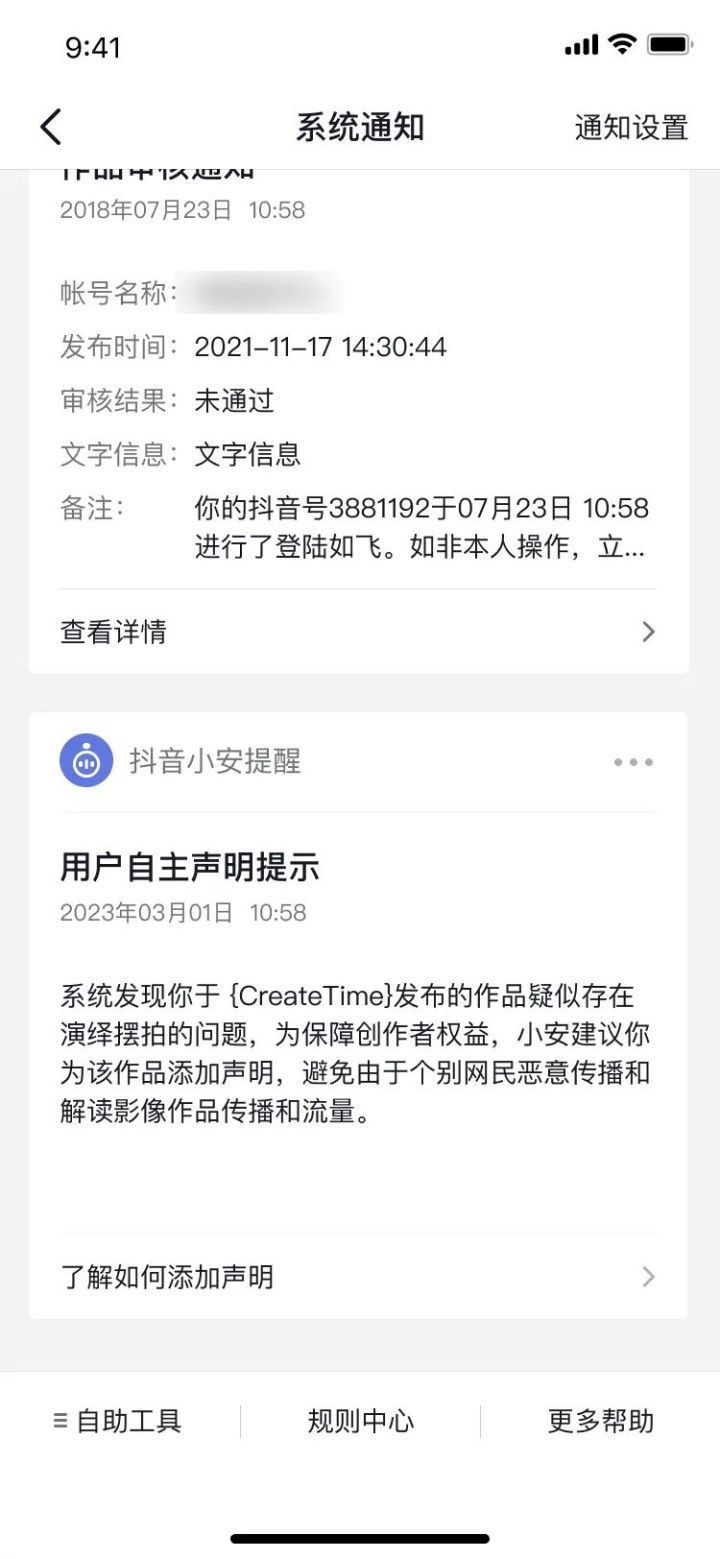Open 自助工具 menu
The height and width of the screenshot is (1559, 720).
point(118,1421)
